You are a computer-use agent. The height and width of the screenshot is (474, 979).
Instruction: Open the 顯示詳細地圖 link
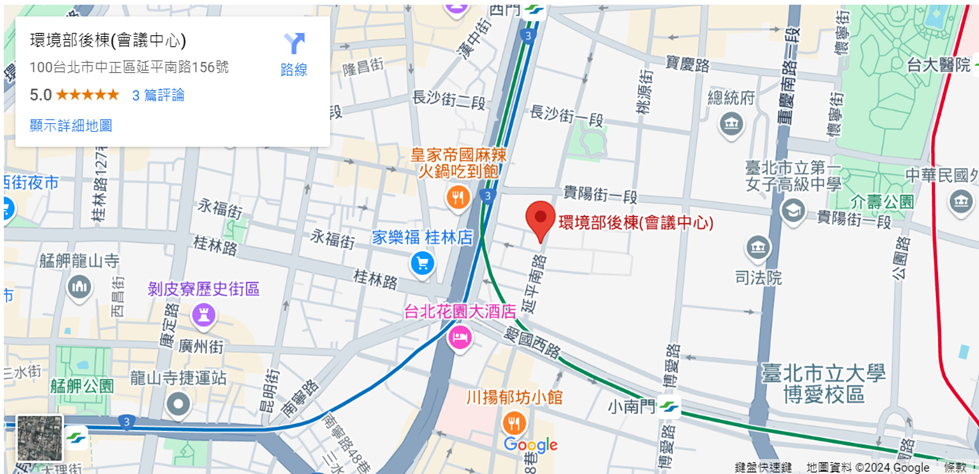[x=71, y=125]
